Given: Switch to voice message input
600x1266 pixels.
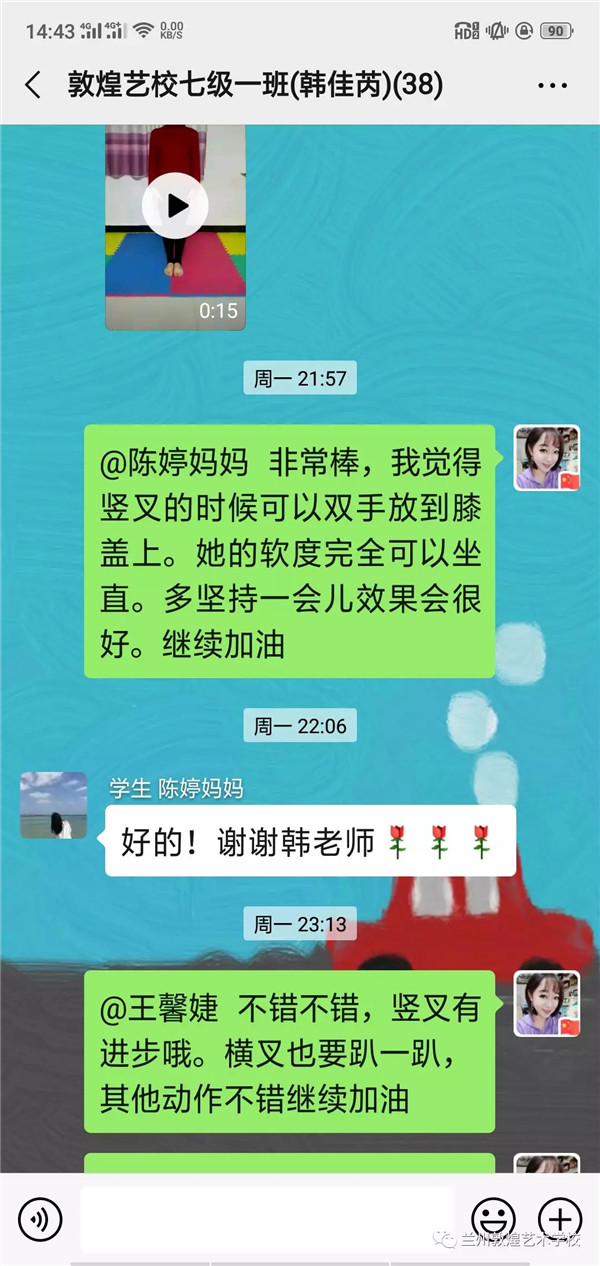Looking at the screenshot, I should (x=40, y=1218).
